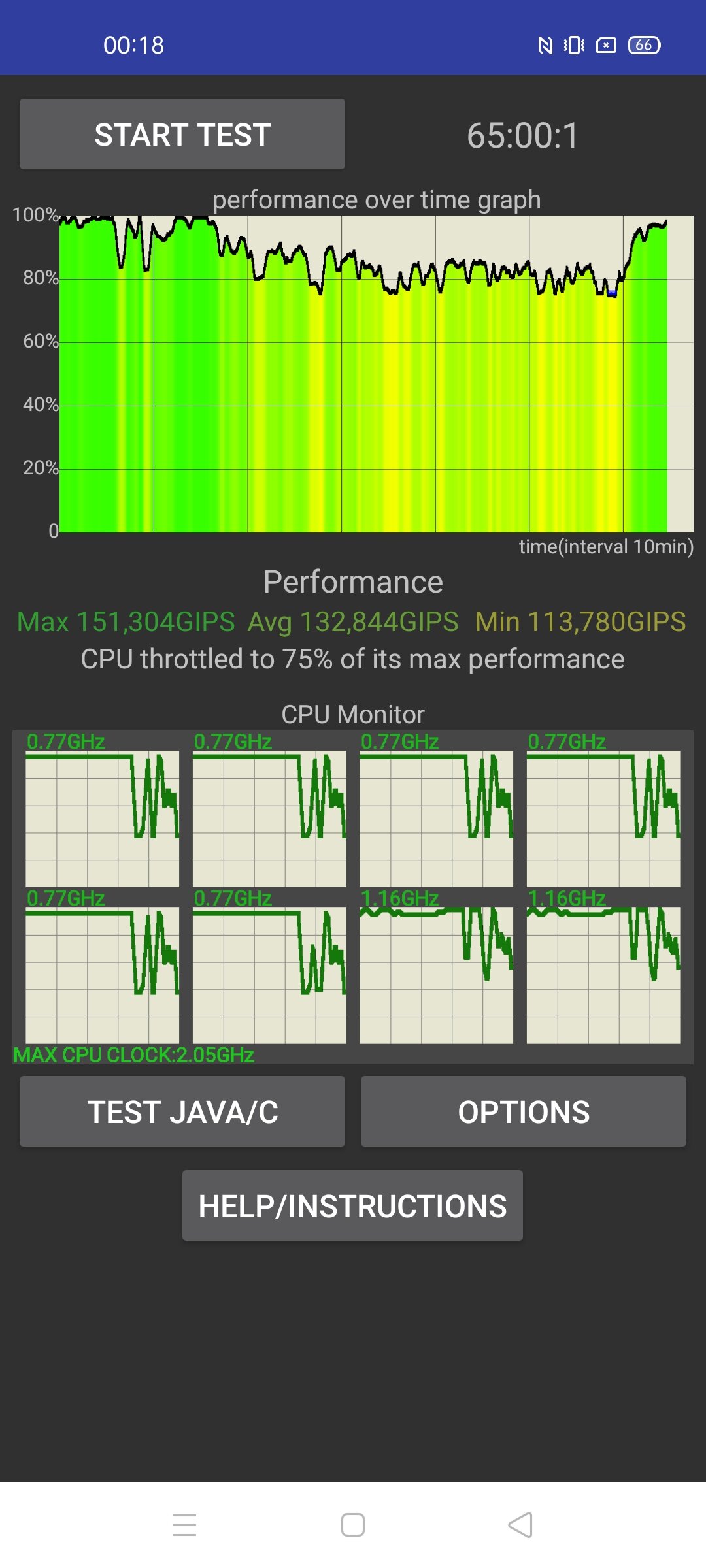Image resolution: width=706 pixels, height=1568 pixels.
Task: Switch test mode with TEST JAVA/C
Action: click(x=182, y=1111)
